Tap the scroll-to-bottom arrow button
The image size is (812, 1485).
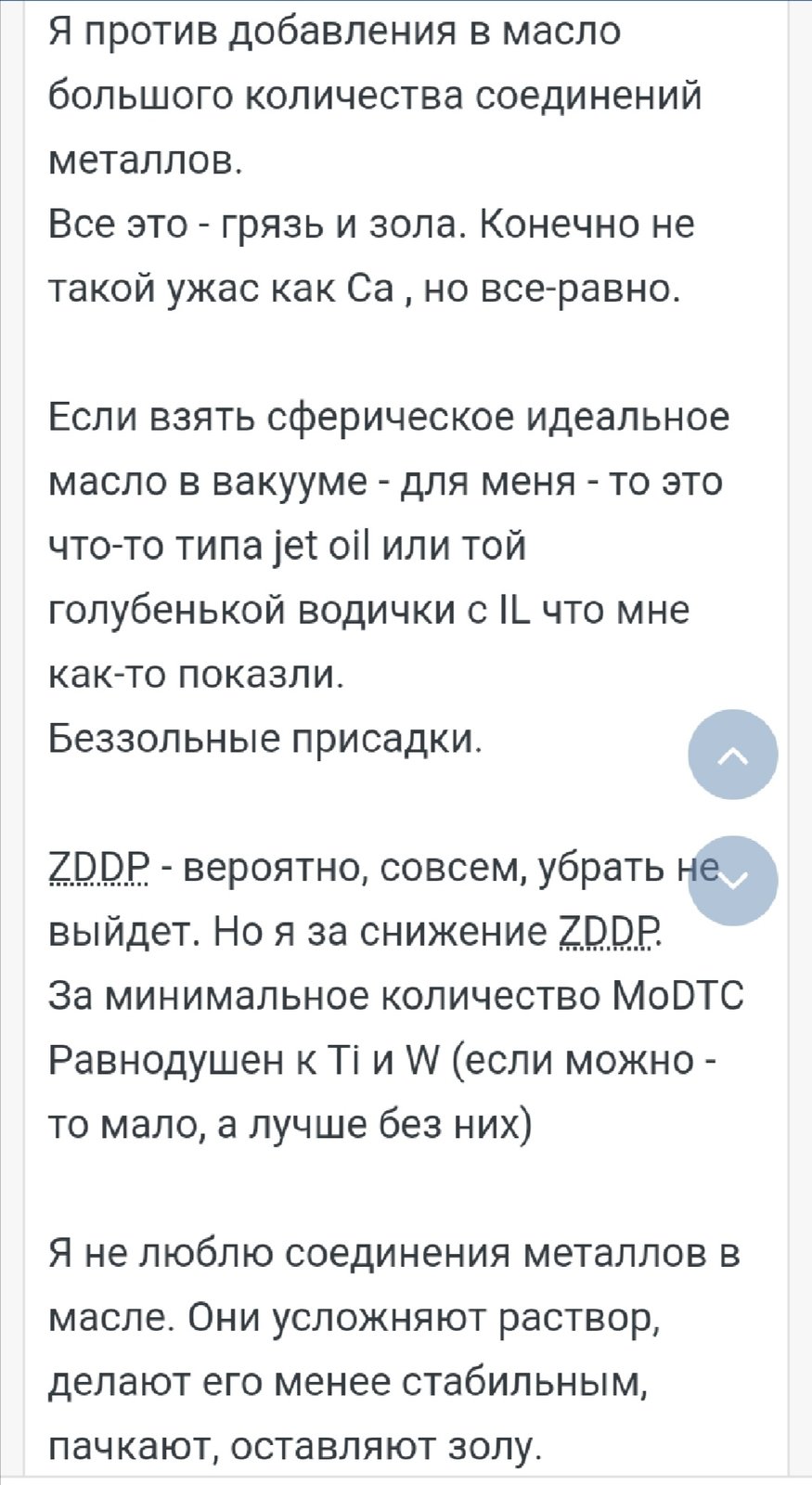click(732, 881)
